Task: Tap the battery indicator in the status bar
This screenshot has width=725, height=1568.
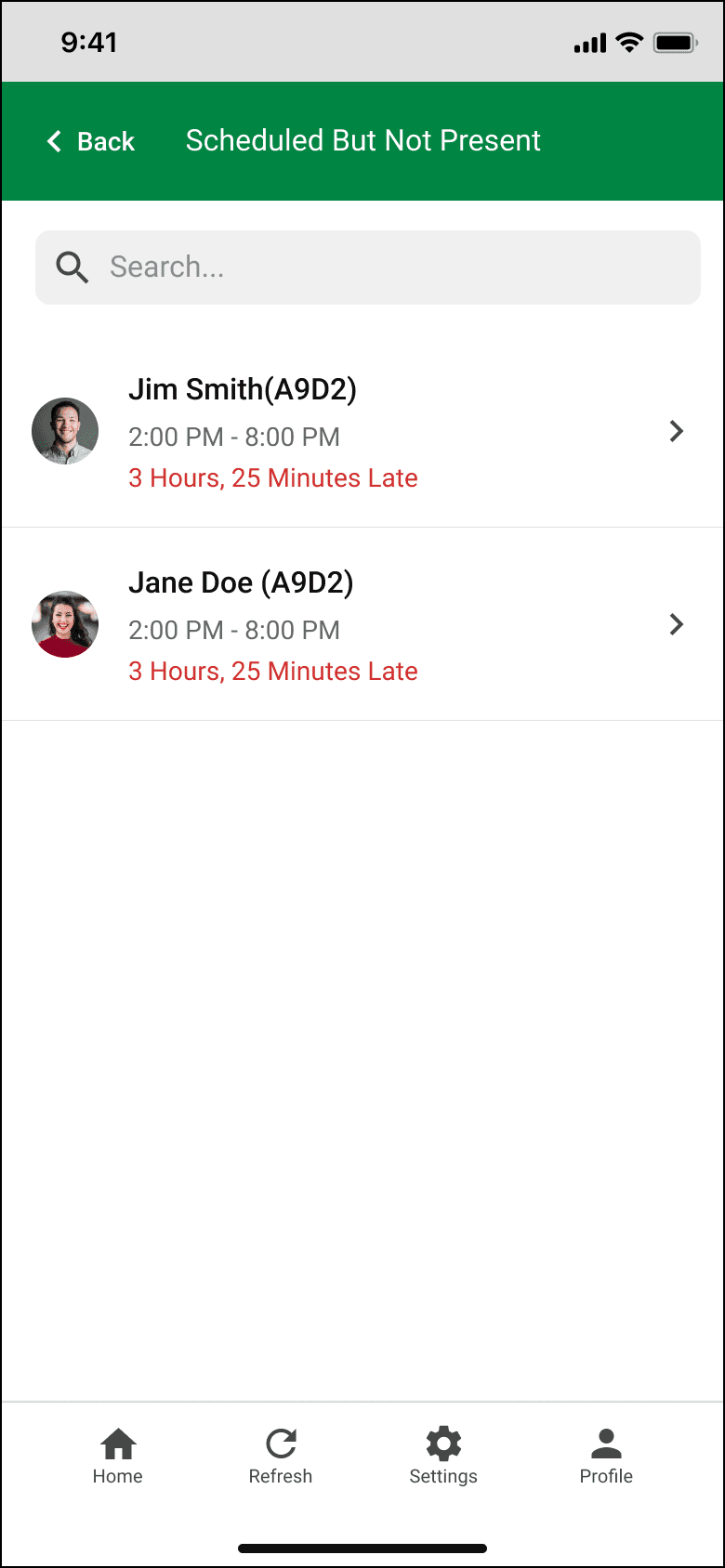Action: (x=674, y=41)
